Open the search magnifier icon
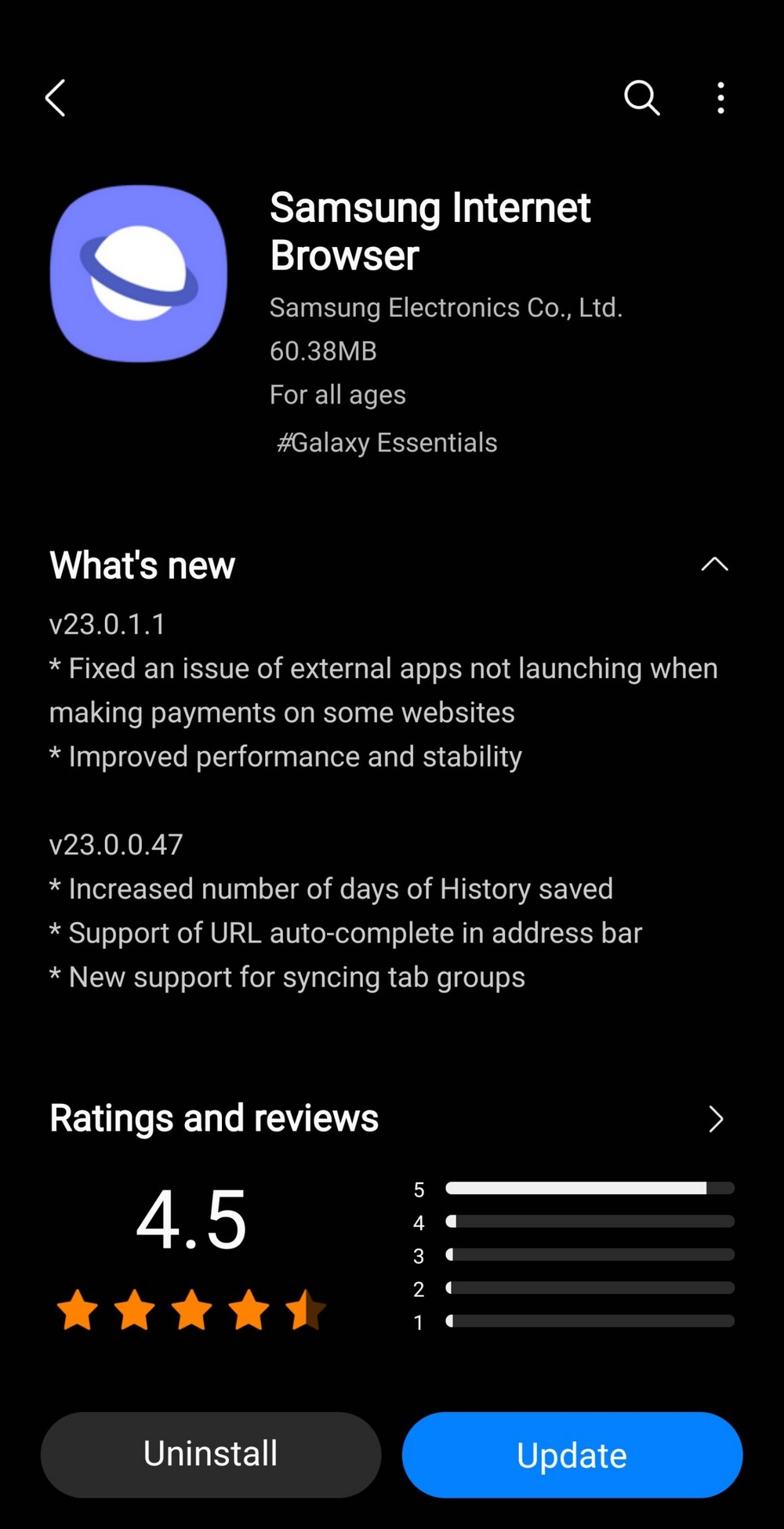784x1529 pixels. point(641,98)
